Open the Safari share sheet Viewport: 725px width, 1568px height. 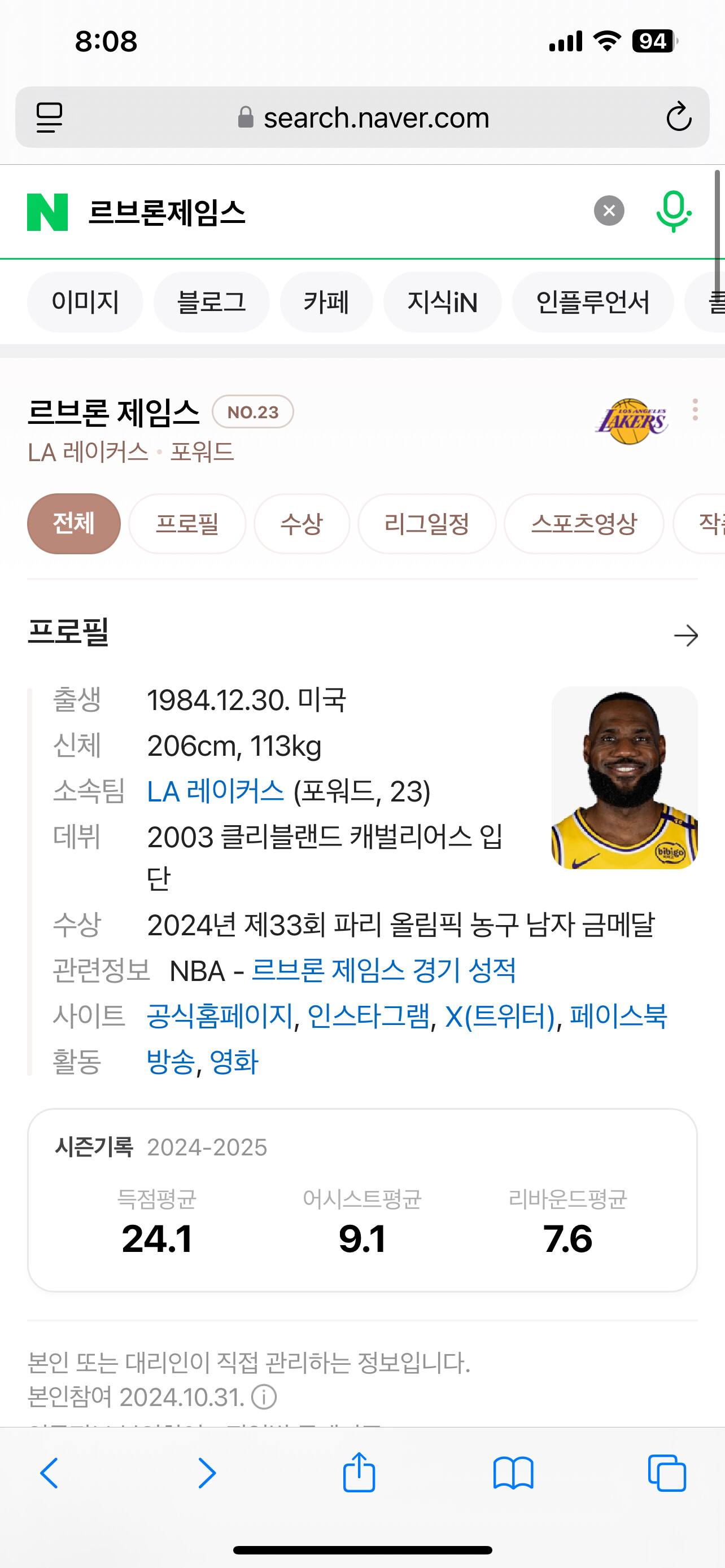click(x=359, y=1473)
